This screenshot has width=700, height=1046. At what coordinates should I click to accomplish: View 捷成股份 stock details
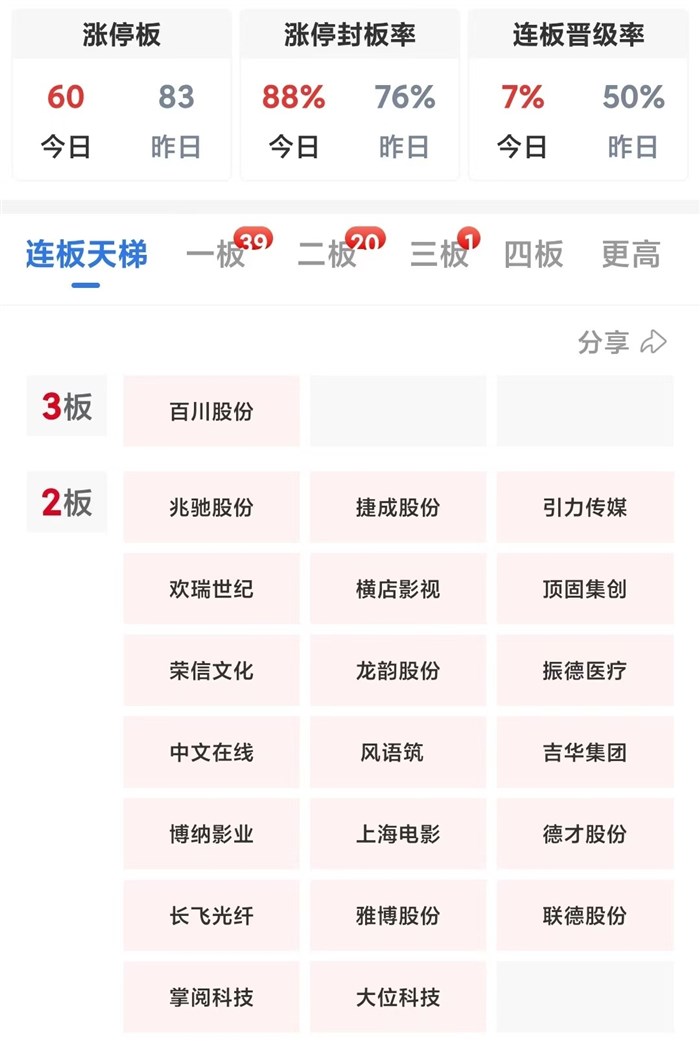pos(398,507)
